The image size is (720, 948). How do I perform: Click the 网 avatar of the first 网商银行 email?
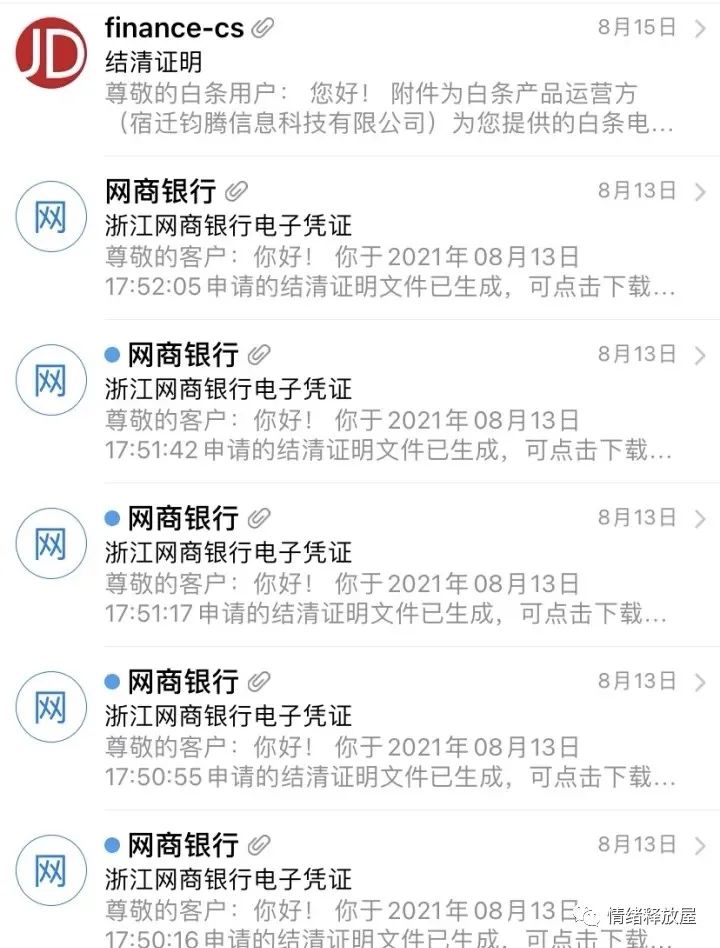tap(50, 216)
